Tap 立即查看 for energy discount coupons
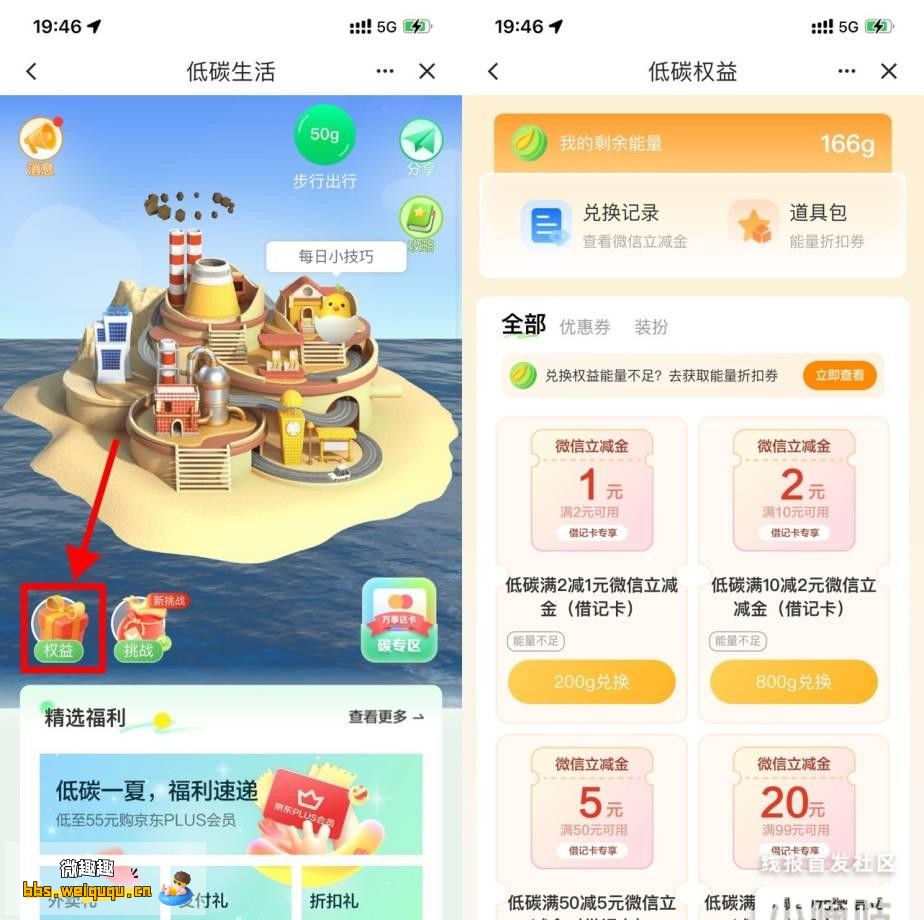 pos(839,375)
